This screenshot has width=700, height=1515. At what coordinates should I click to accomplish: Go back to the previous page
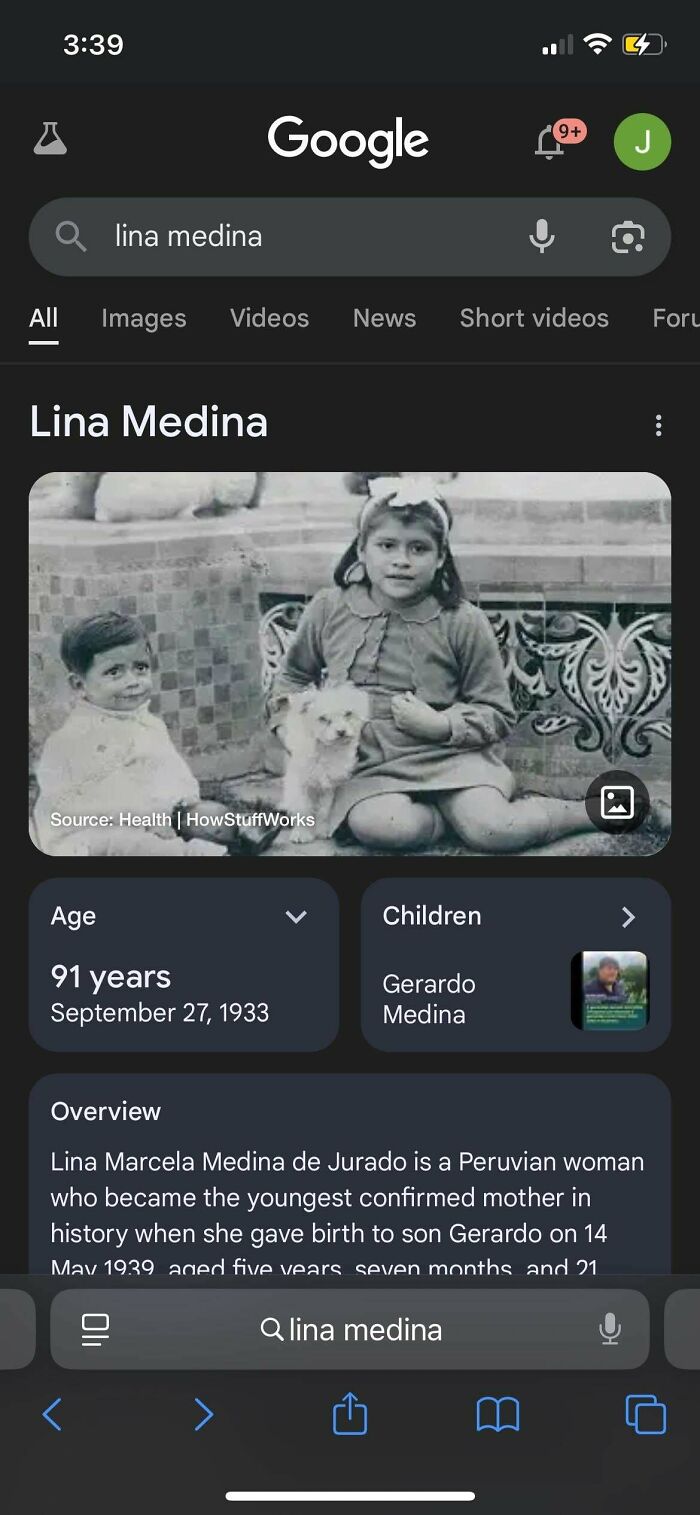(52, 1414)
